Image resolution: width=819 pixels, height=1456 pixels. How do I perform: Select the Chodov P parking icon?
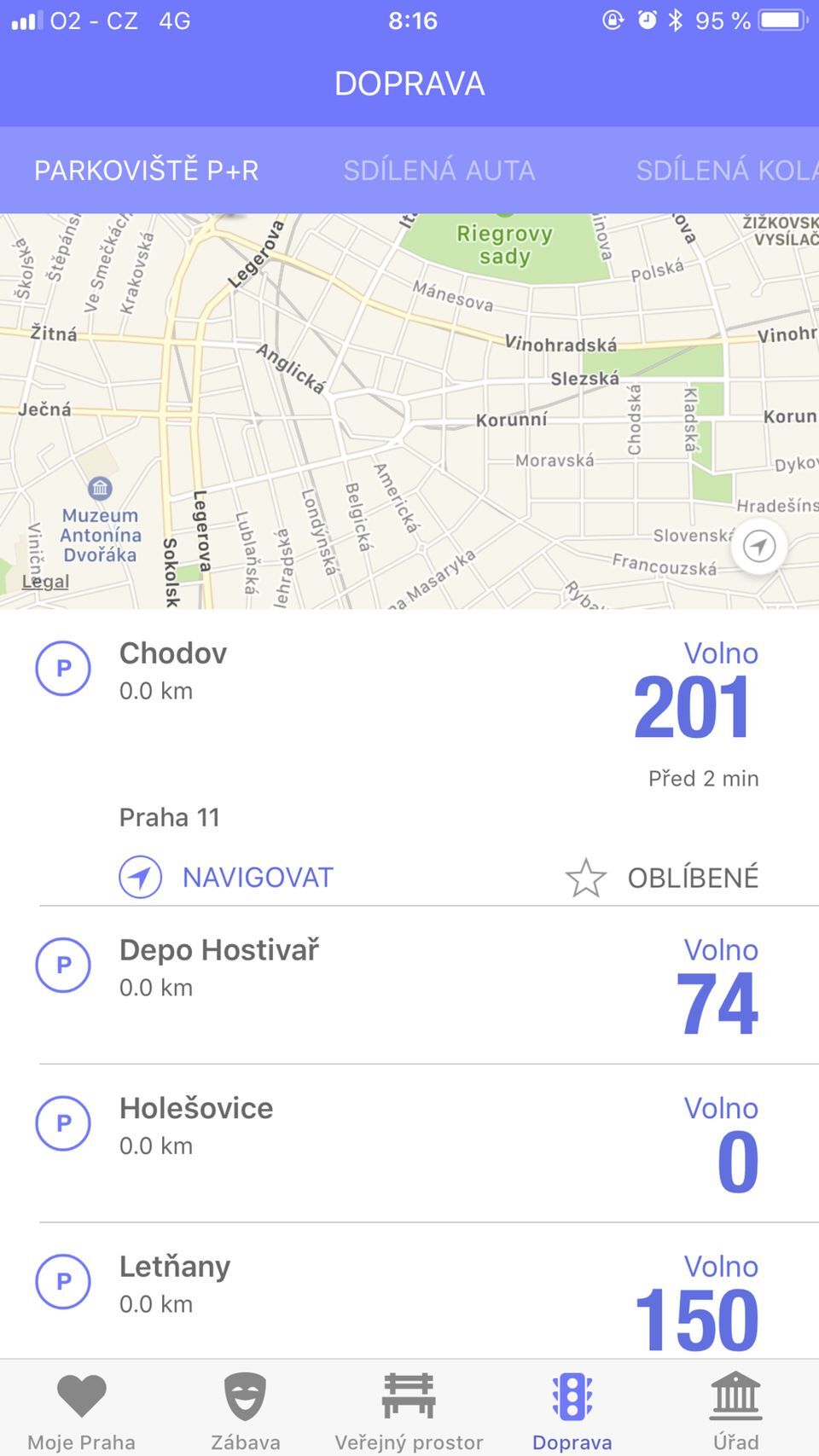coord(62,669)
